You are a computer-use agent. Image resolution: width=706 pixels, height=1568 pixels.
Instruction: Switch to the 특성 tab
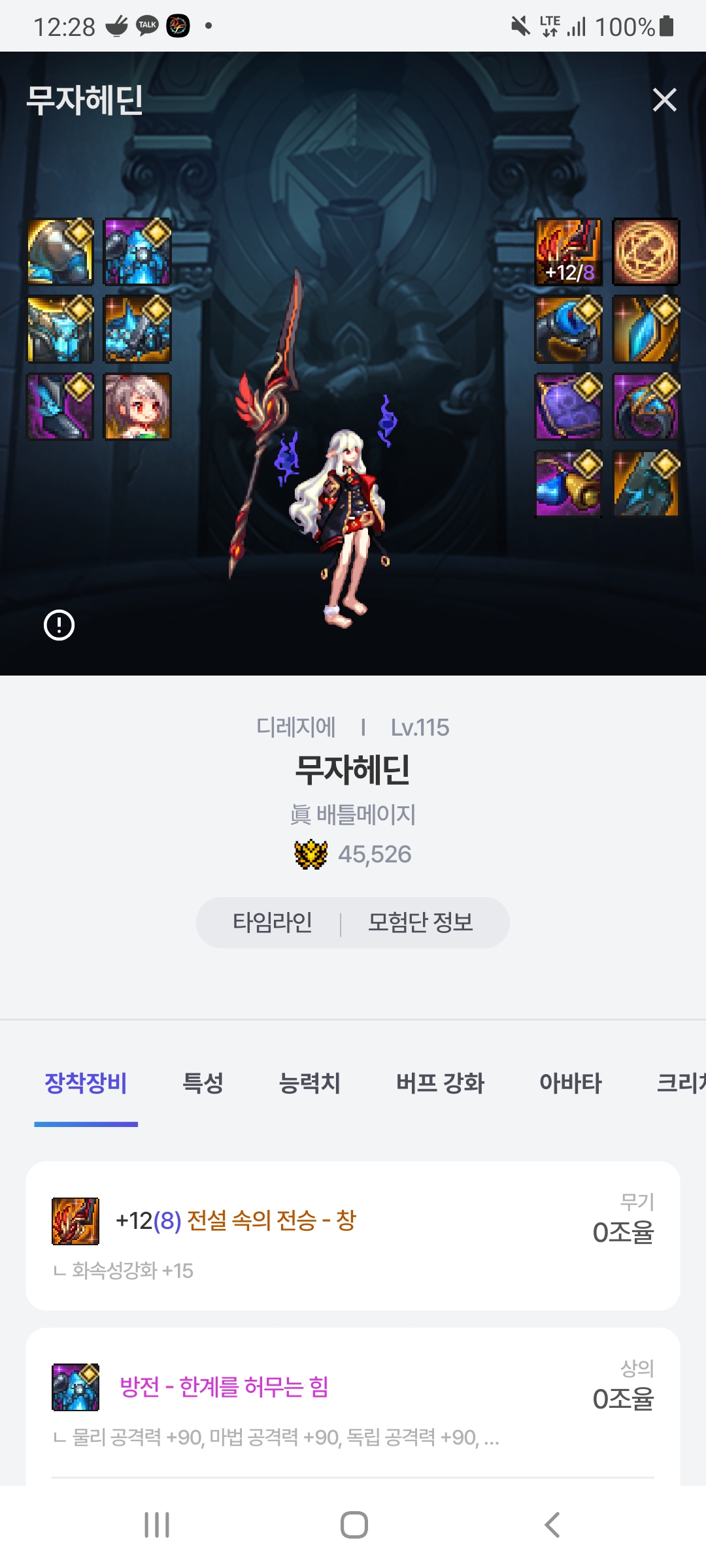tap(203, 1083)
